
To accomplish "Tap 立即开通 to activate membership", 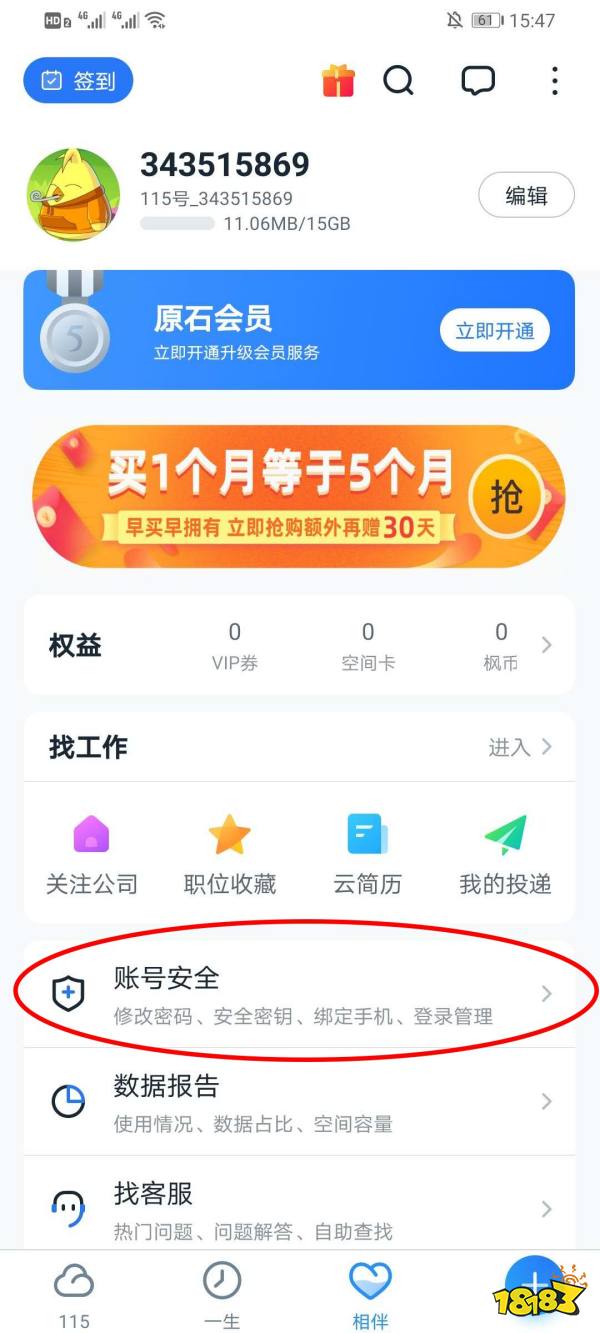I will [x=495, y=331].
